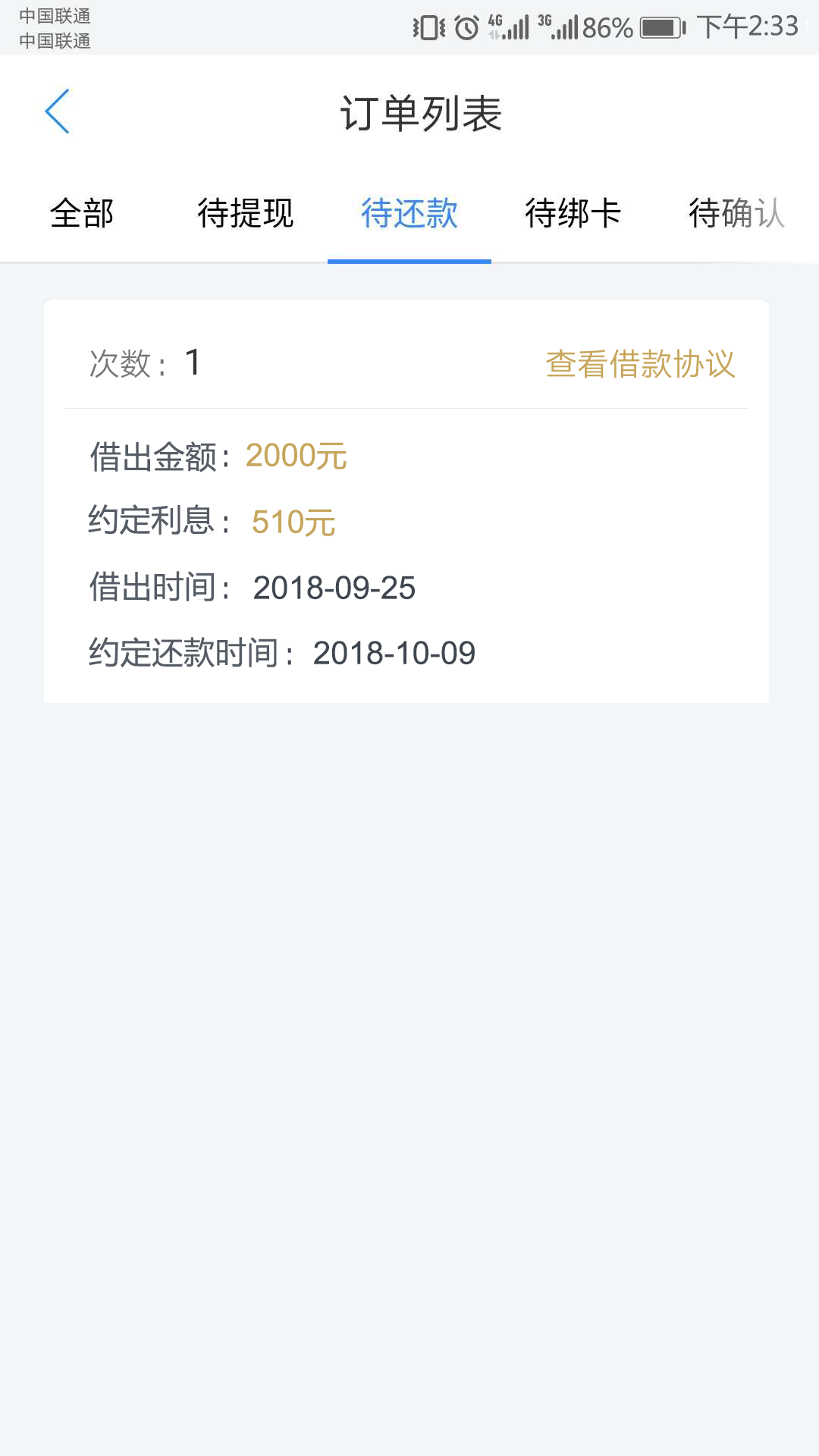Switch to the 全部 tab
The height and width of the screenshot is (1456, 819).
tap(82, 213)
